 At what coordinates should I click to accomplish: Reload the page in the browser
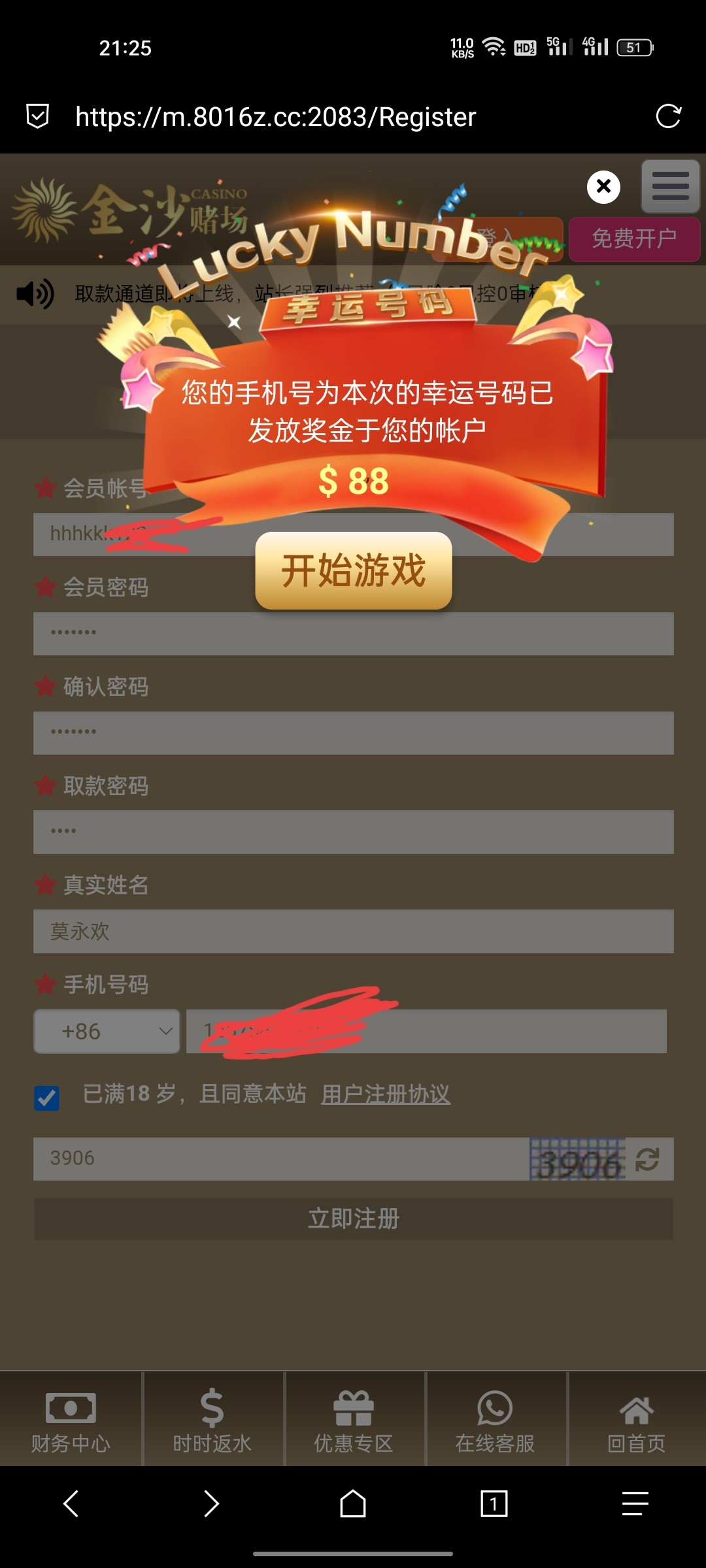tap(668, 116)
